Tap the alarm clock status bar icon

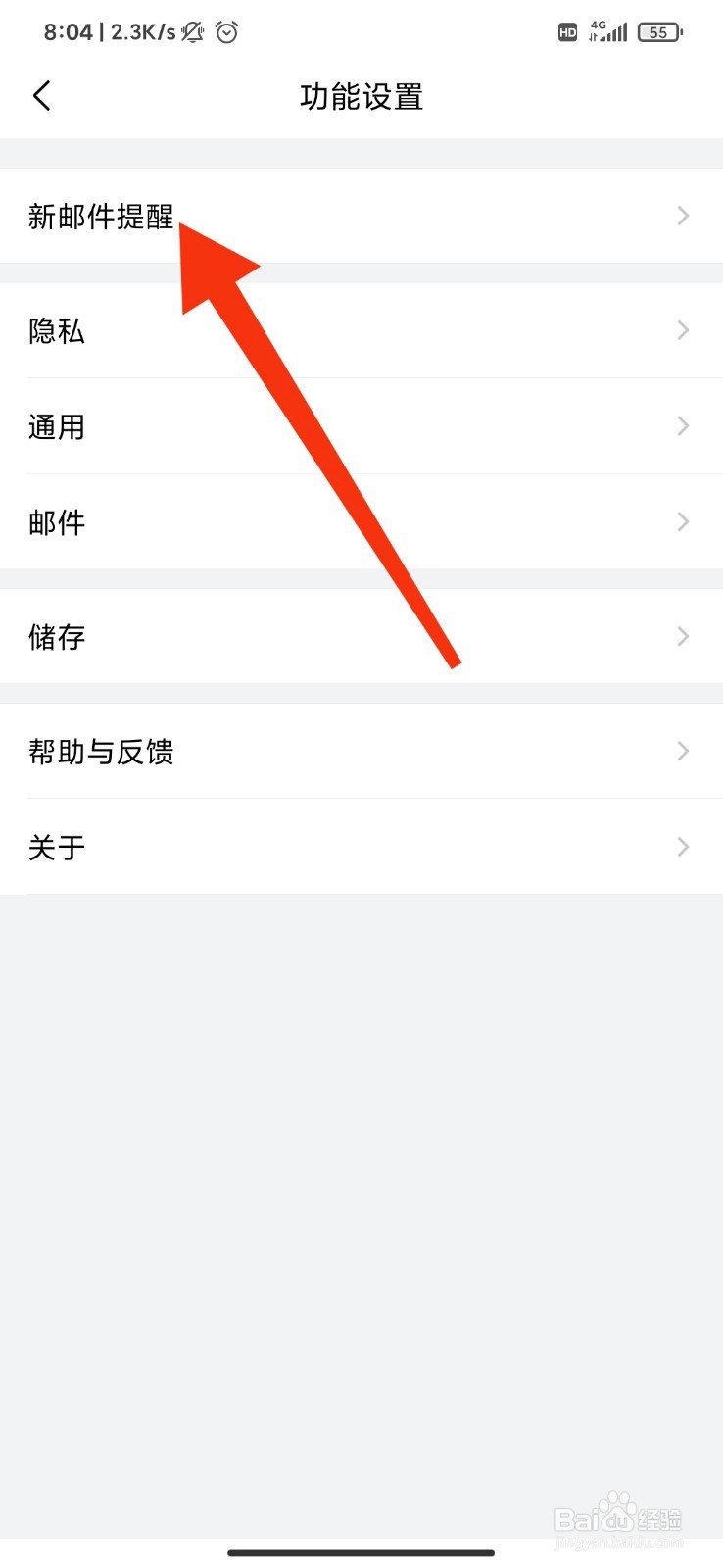click(226, 31)
